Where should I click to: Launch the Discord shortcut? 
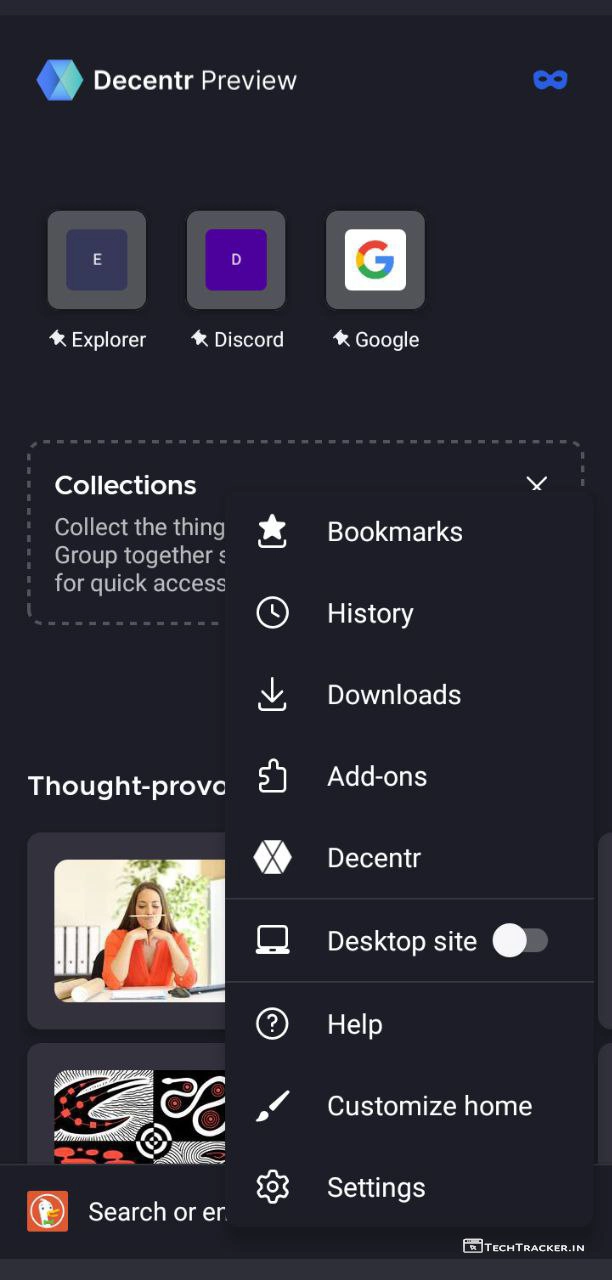coord(236,260)
